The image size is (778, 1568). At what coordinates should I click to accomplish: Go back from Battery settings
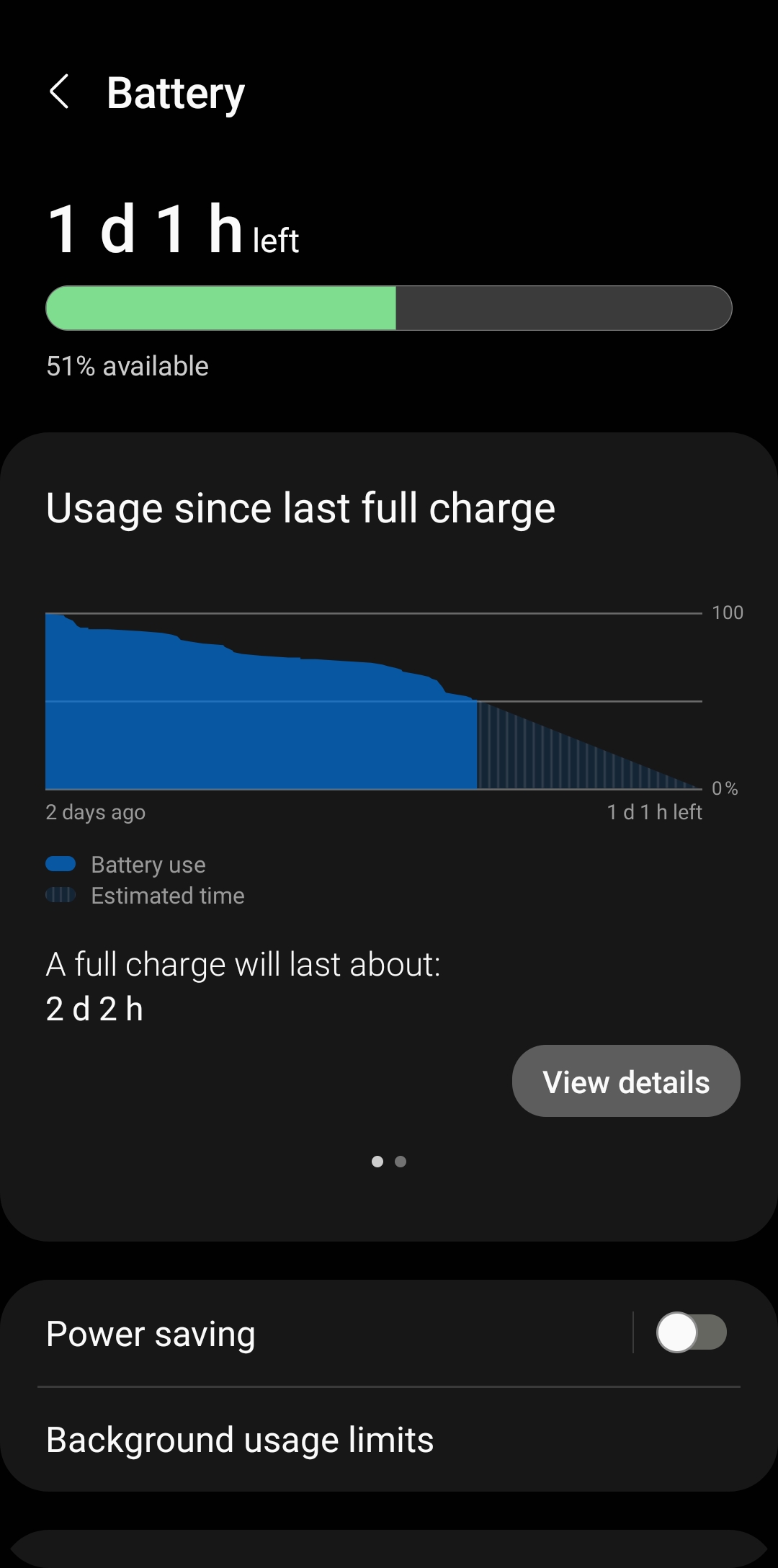tap(59, 92)
